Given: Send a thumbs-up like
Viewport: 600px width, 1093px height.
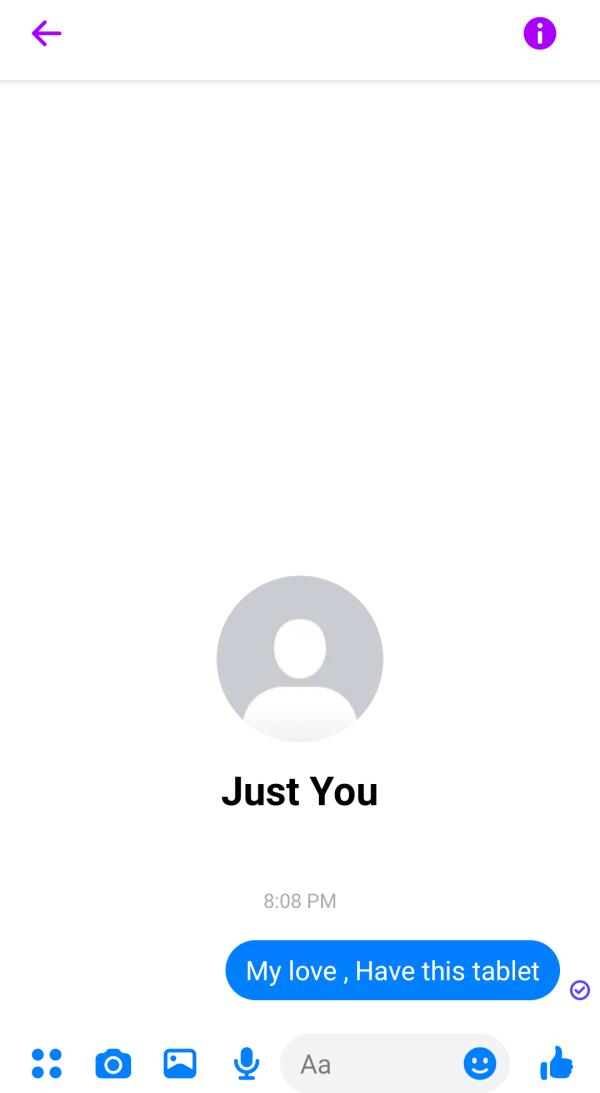Looking at the screenshot, I should coord(557,1064).
